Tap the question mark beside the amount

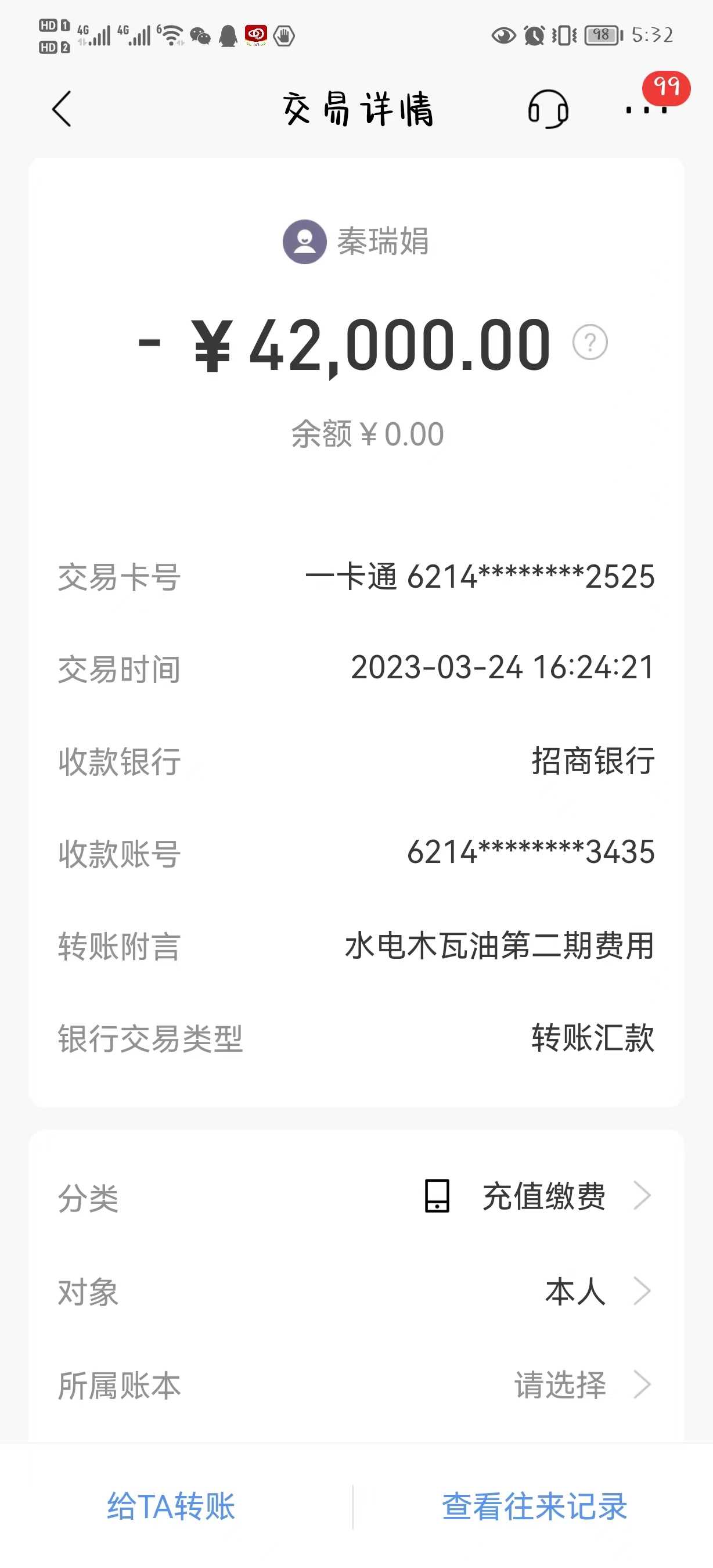click(x=589, y=343)
